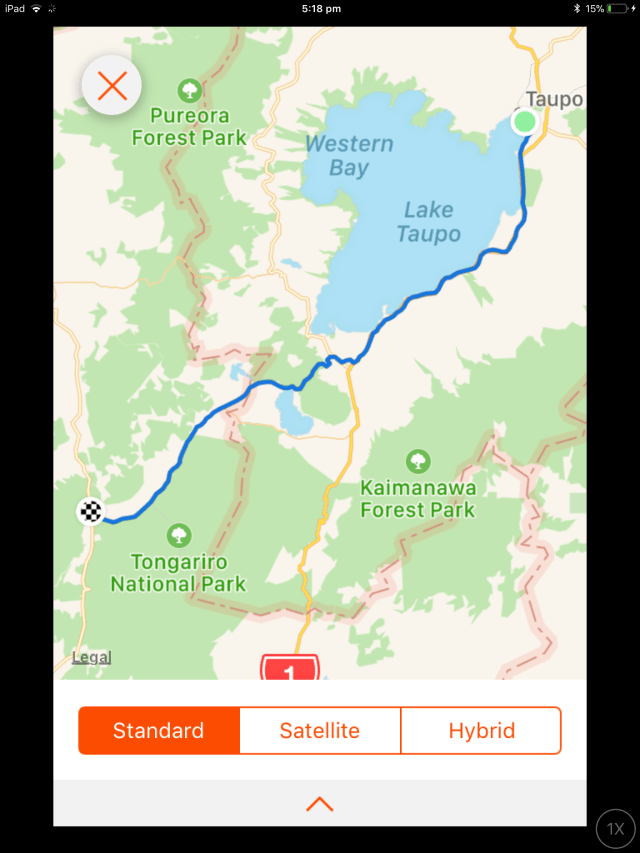Viewport: 640px width, 853px height.
Task: Tap the checkered finish flag marker
Action: coord(91,512)
